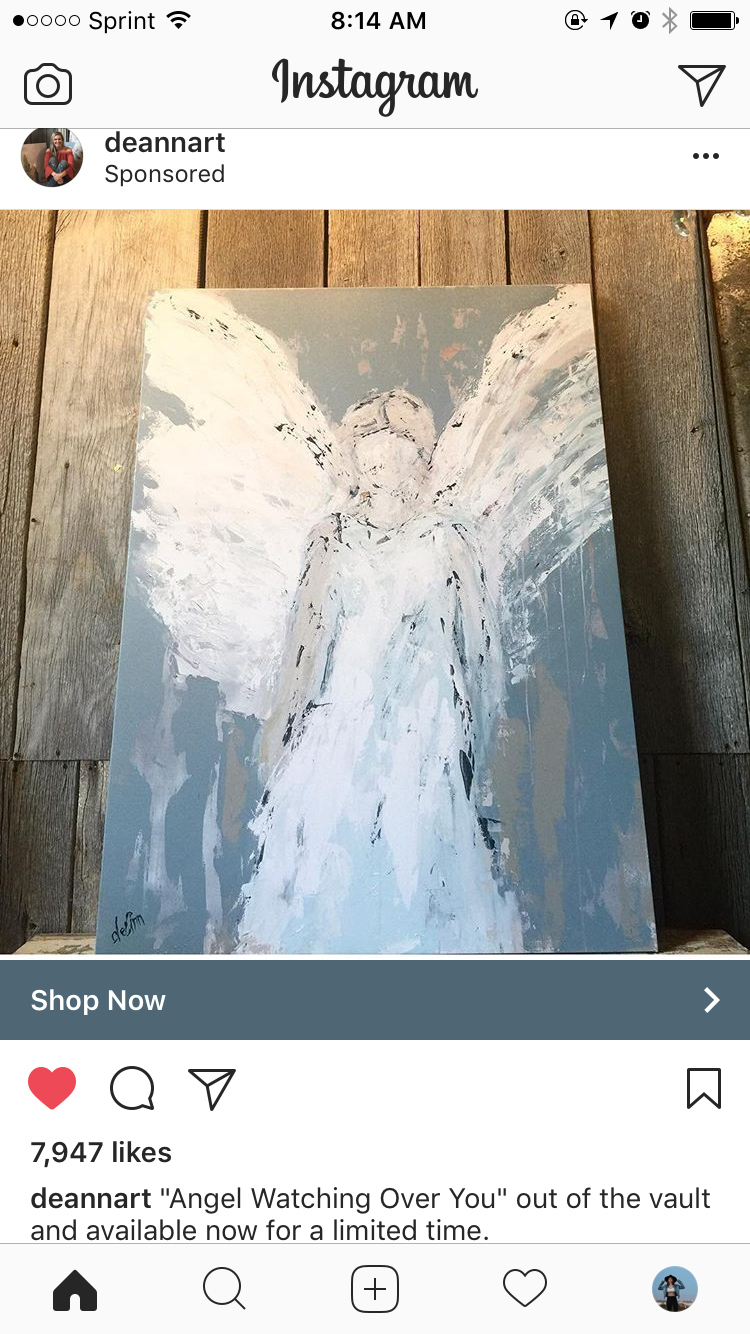Screen dimensions: 750x1334
Task: Go to the Home tab
Action: 75,1289
